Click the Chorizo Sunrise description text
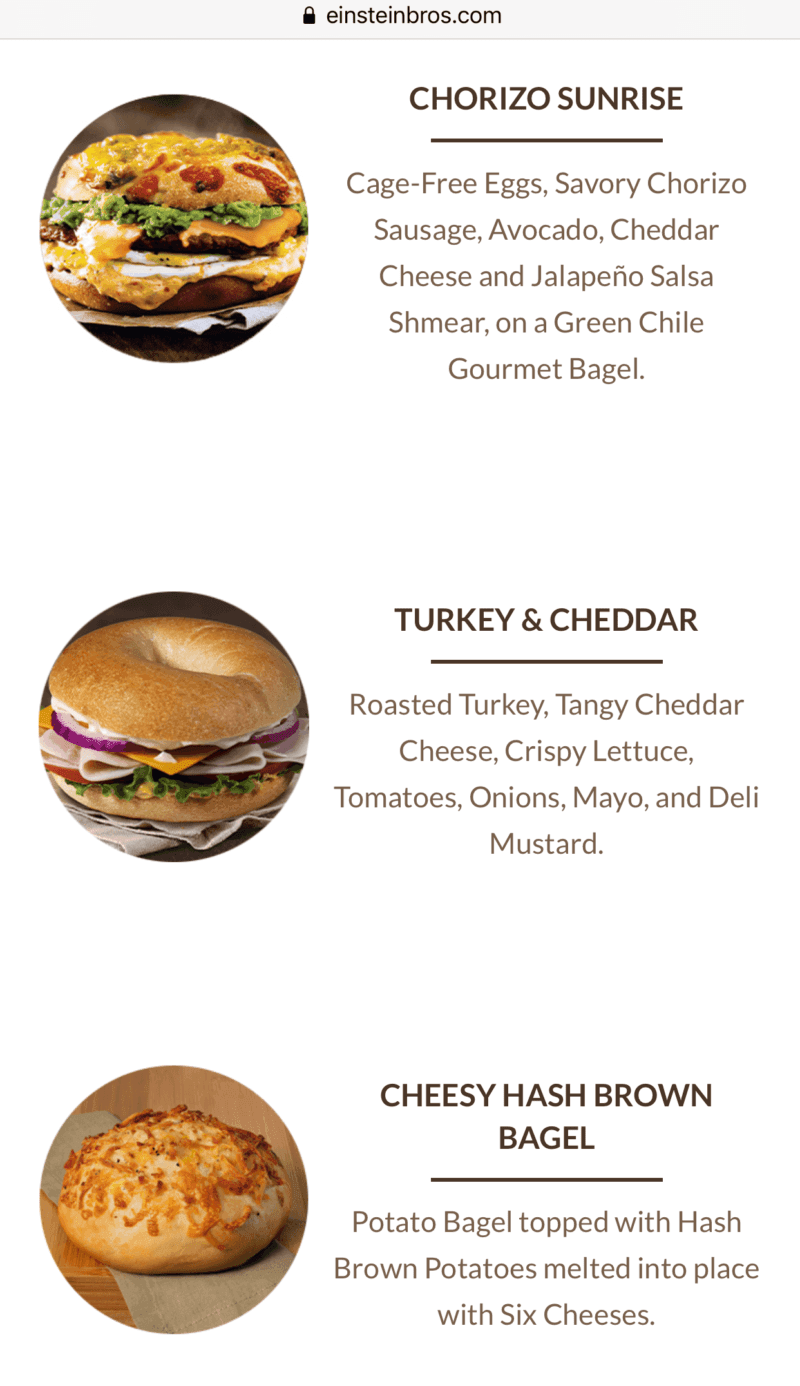 point(546,275)
